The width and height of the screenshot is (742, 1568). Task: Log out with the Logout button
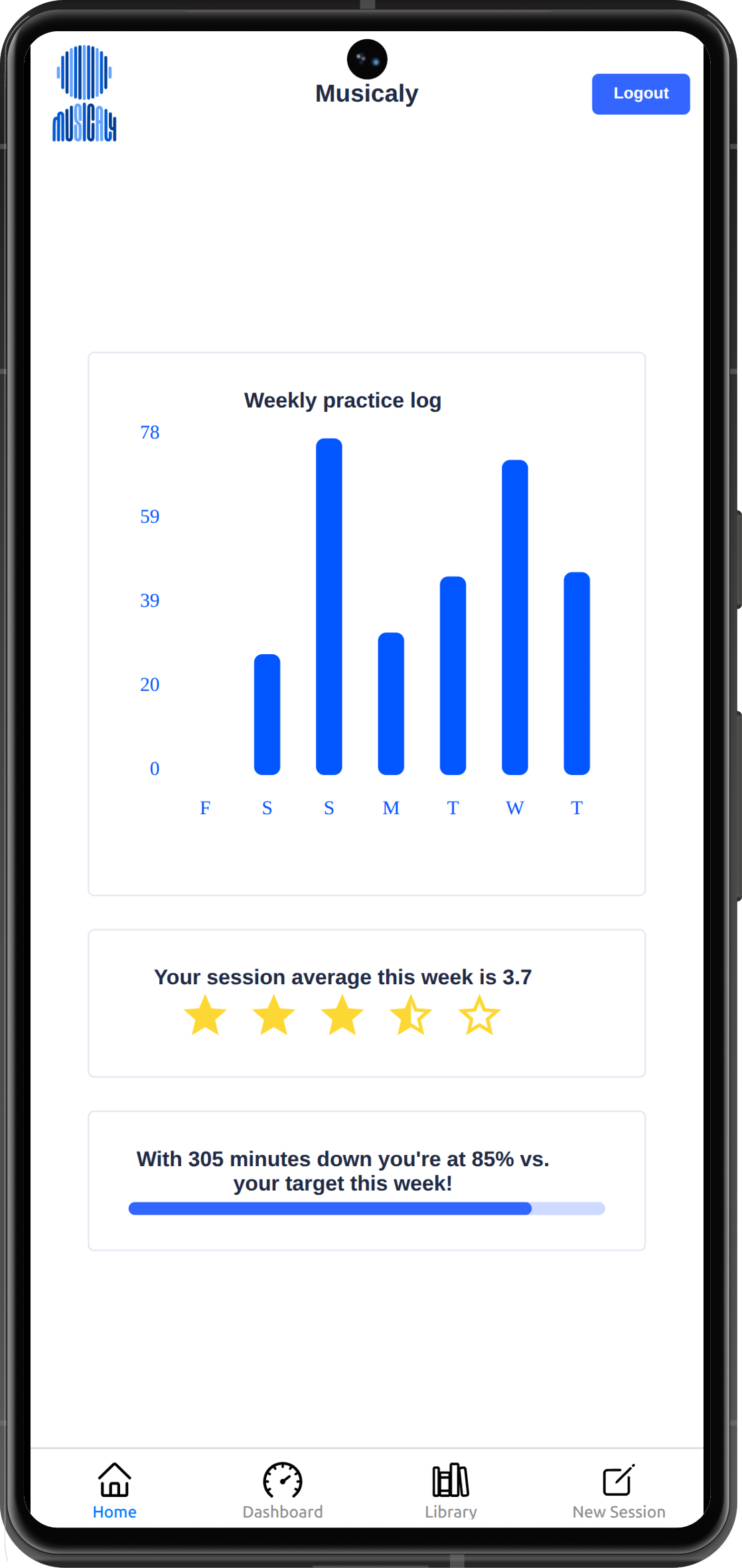tap(640, 94)
